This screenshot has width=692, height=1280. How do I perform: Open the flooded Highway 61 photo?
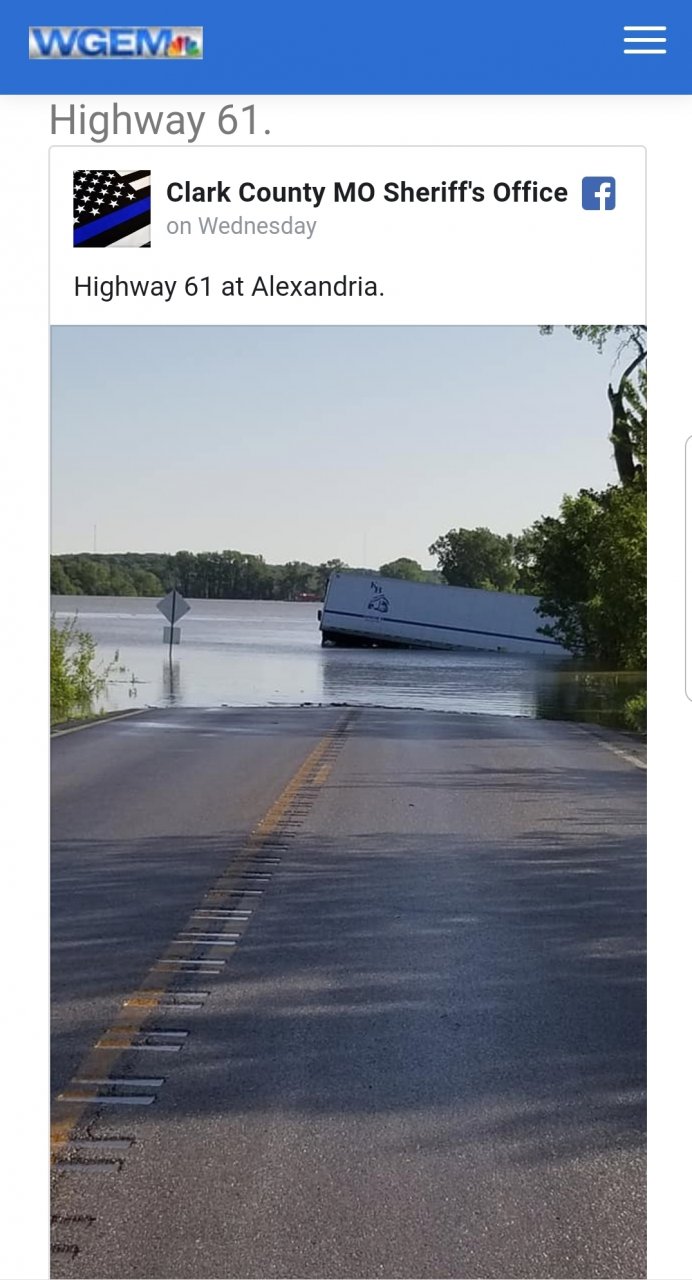pos(348,800)
